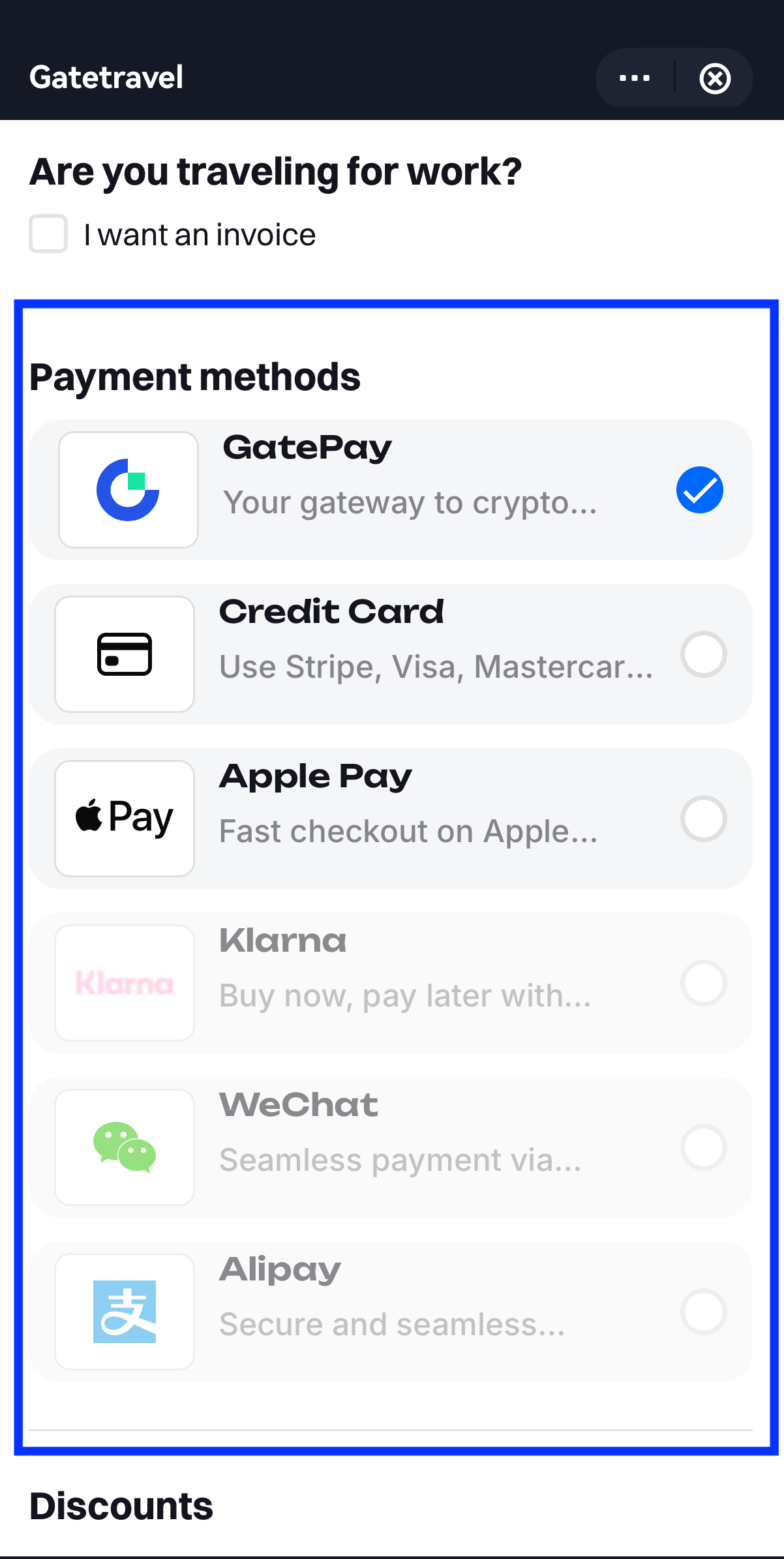Select Alipay payment option
The height and width of the screenshot is (1559, 784).
coord(703,1312)
